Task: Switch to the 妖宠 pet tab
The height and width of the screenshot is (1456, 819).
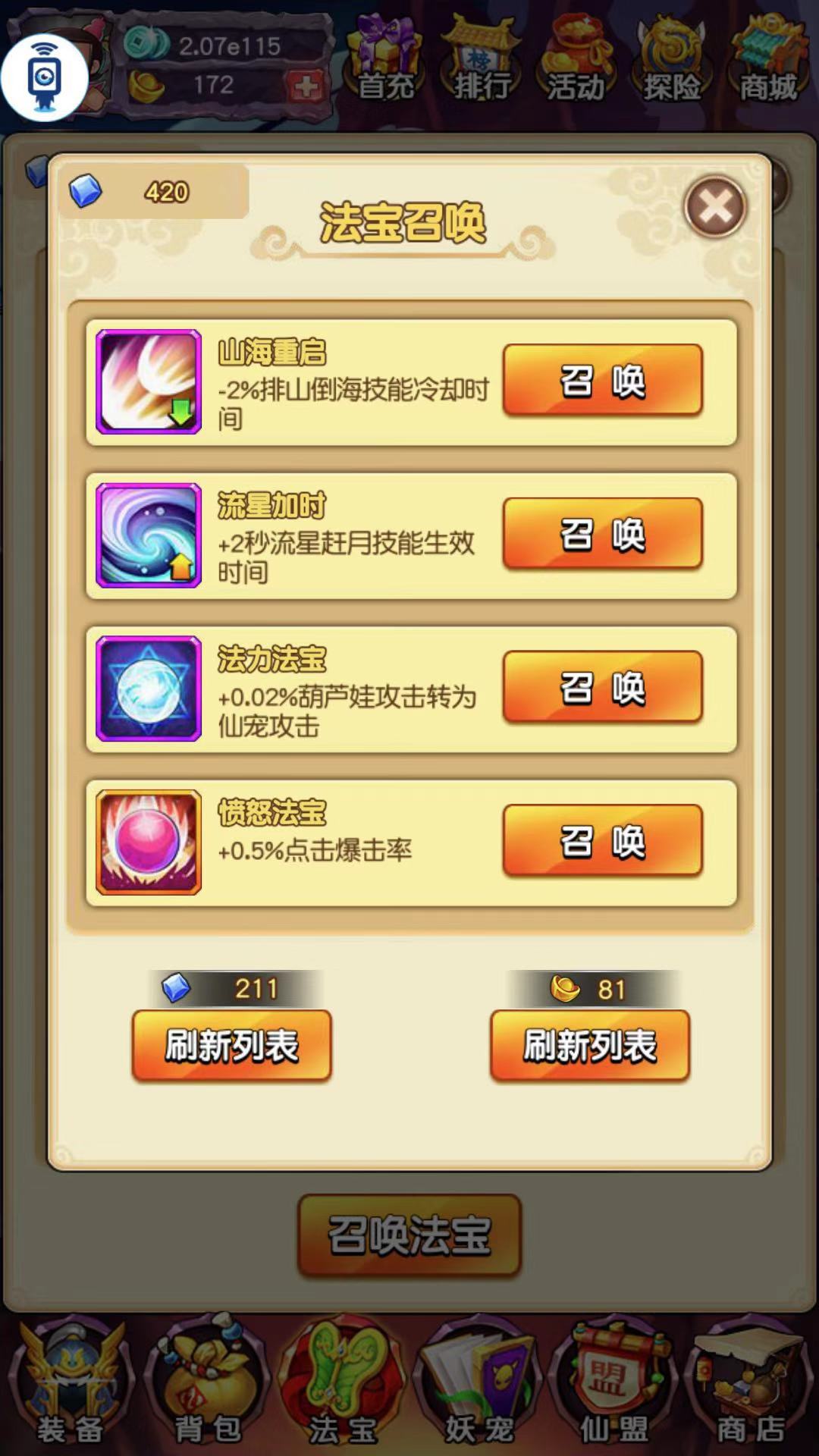Action: point(479,1388)
